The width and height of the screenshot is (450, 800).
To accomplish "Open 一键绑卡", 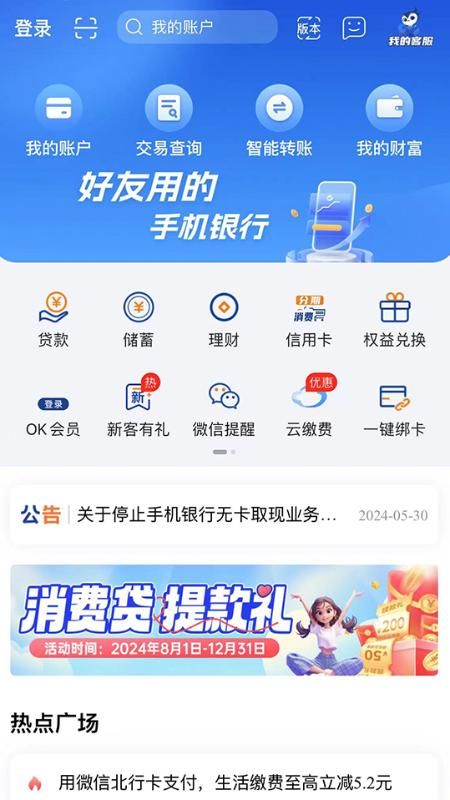I will tap(394, 409).
